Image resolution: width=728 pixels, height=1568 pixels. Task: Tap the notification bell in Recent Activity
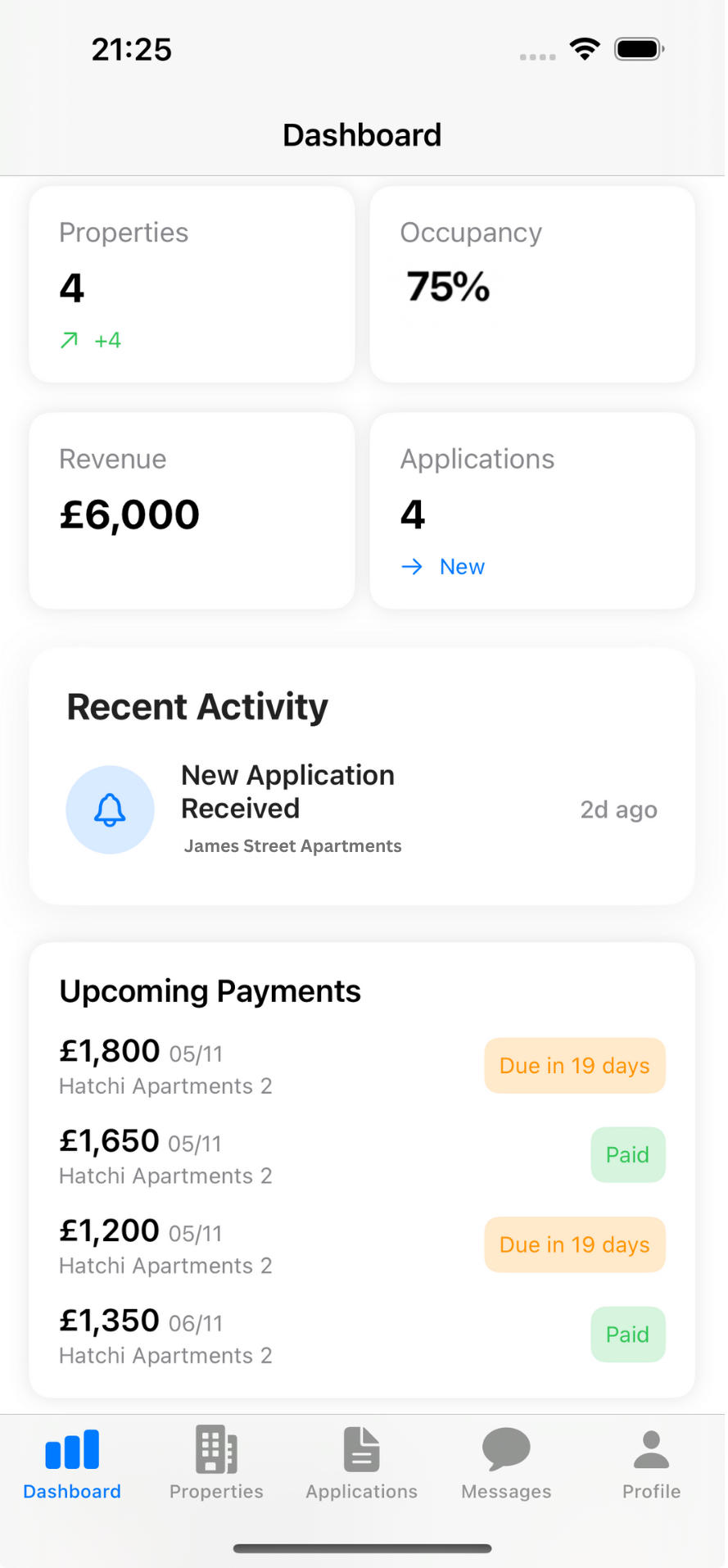pyautogui.click(x=110, y=809)
